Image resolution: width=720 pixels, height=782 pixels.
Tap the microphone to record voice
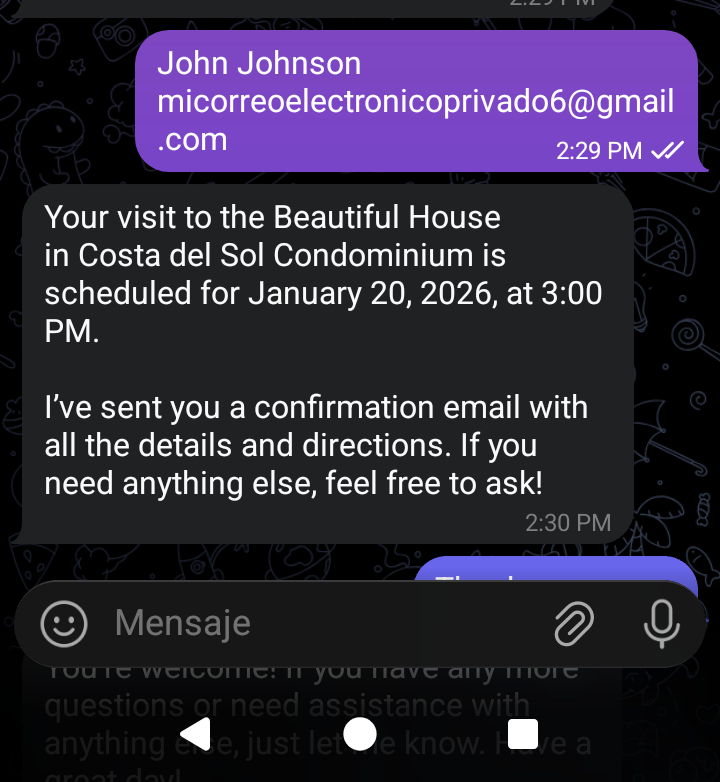[x=660, y=625]
